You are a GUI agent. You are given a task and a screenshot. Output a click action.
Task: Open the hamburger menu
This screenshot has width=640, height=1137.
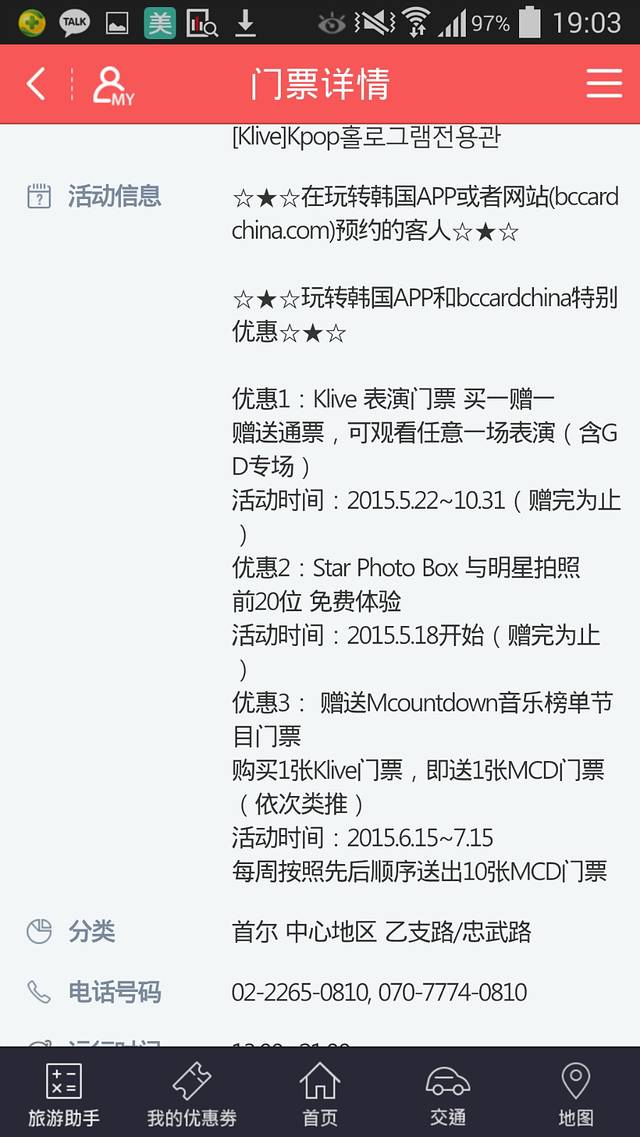604,84
